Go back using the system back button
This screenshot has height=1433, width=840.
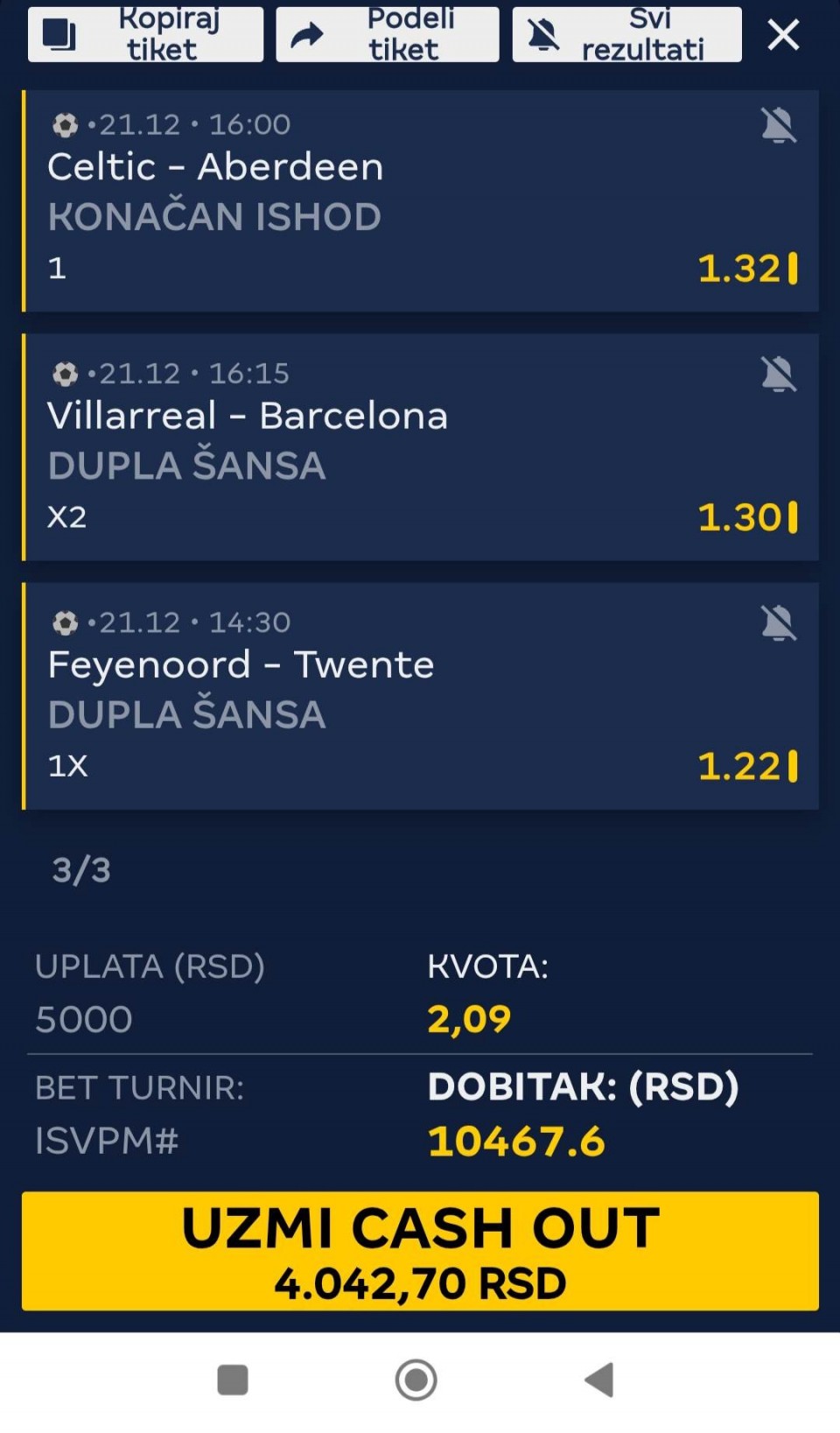(599, 1380)
